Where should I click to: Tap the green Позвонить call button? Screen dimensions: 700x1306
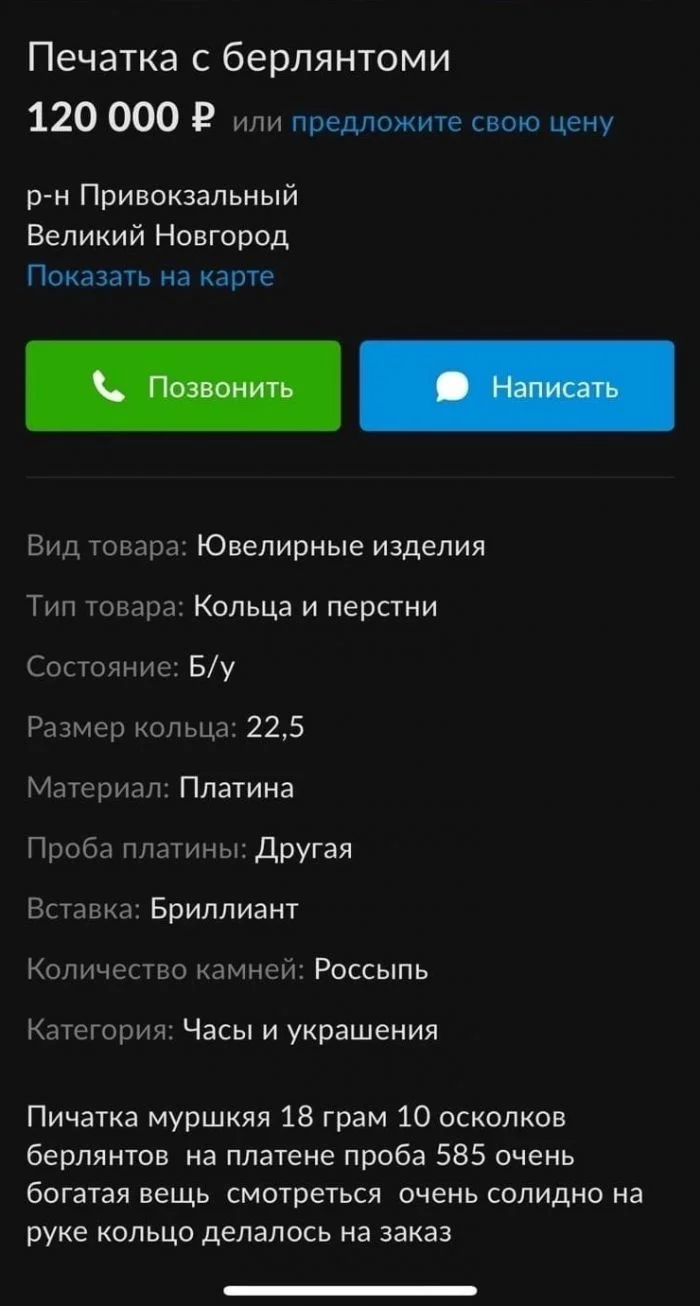tap(183, 386)
